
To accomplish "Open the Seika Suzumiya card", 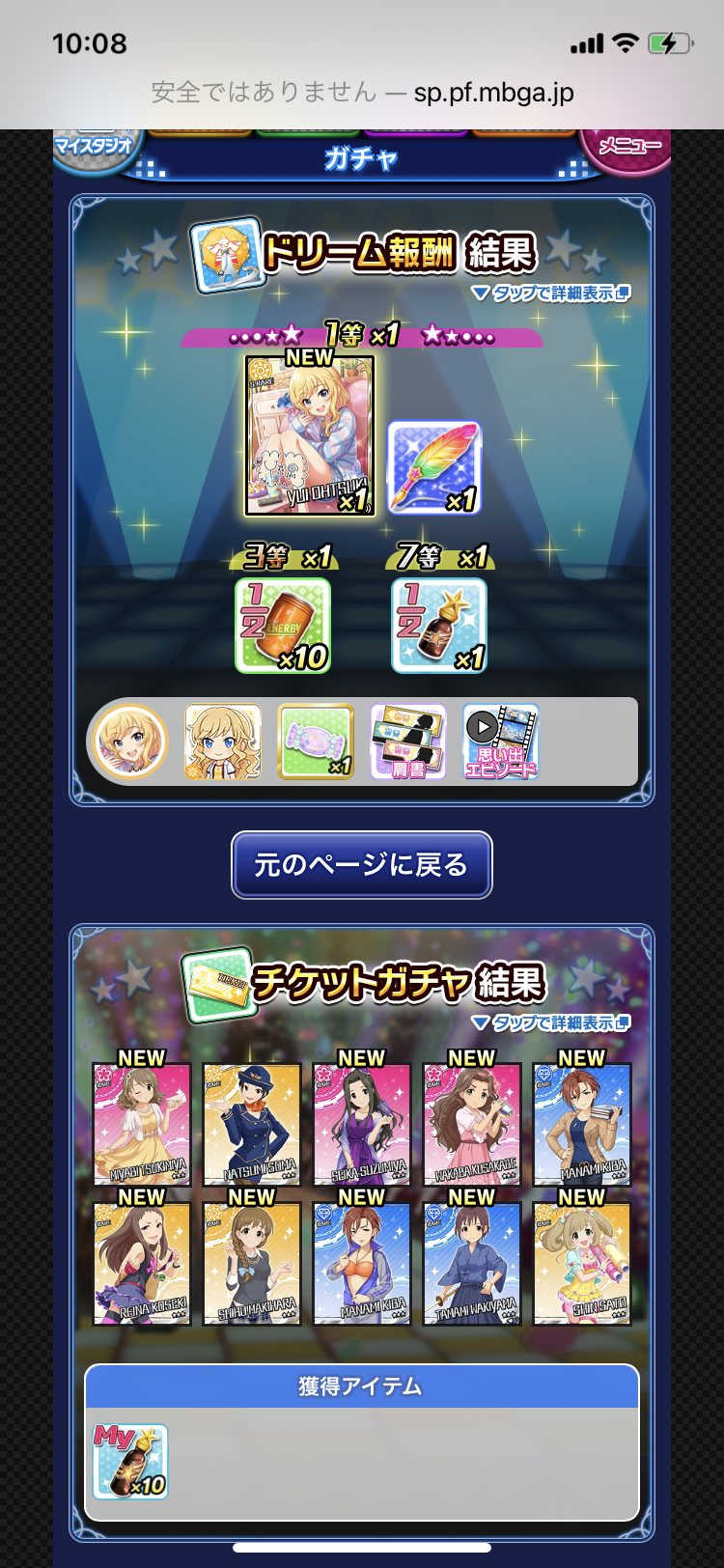I will (362, 1124).
